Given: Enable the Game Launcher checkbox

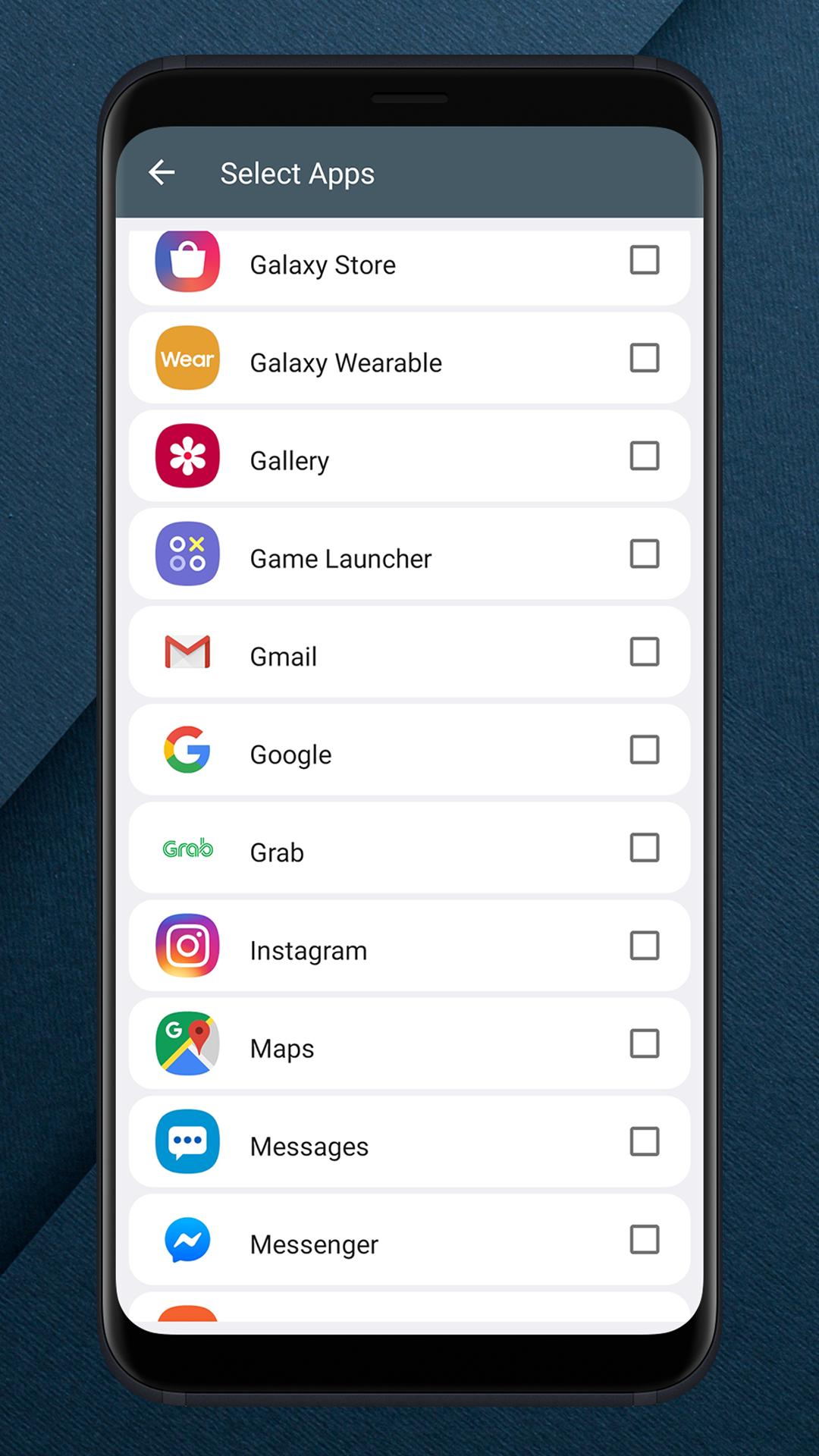Looking at the screenshot, I should [x=644, y=554].
